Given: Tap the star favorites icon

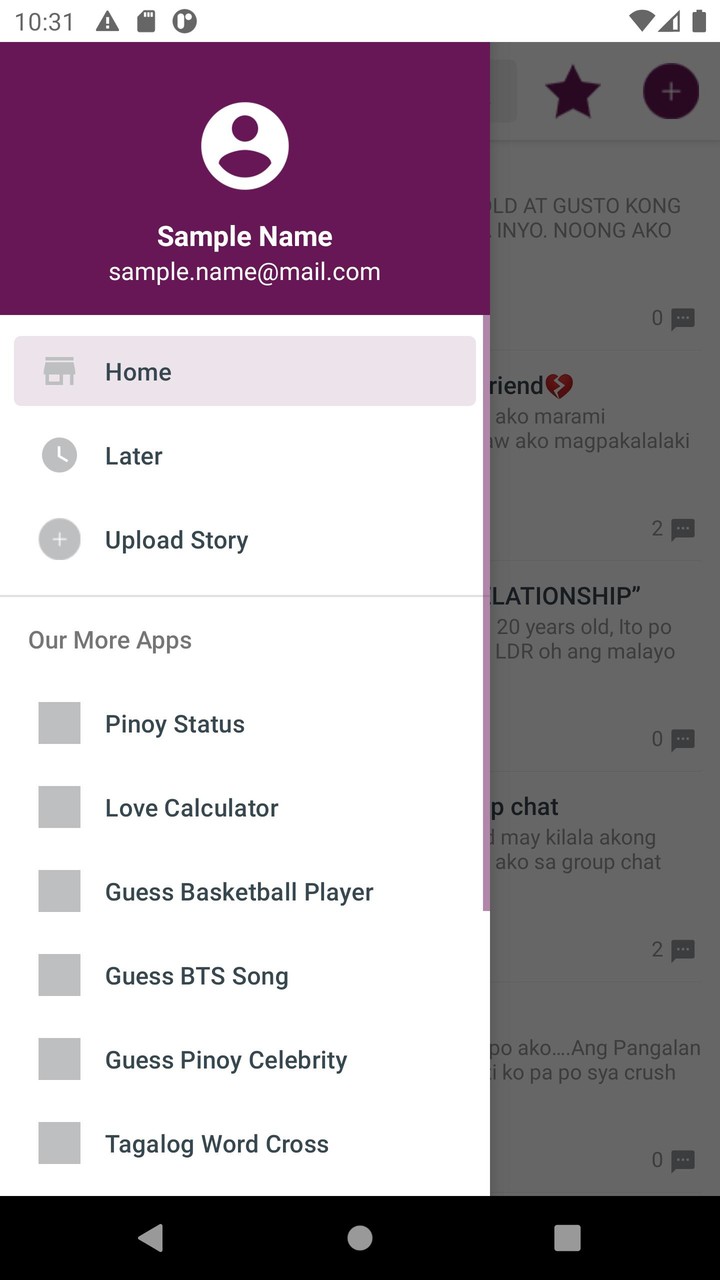Looking at the screenshot, I should 573,93.
